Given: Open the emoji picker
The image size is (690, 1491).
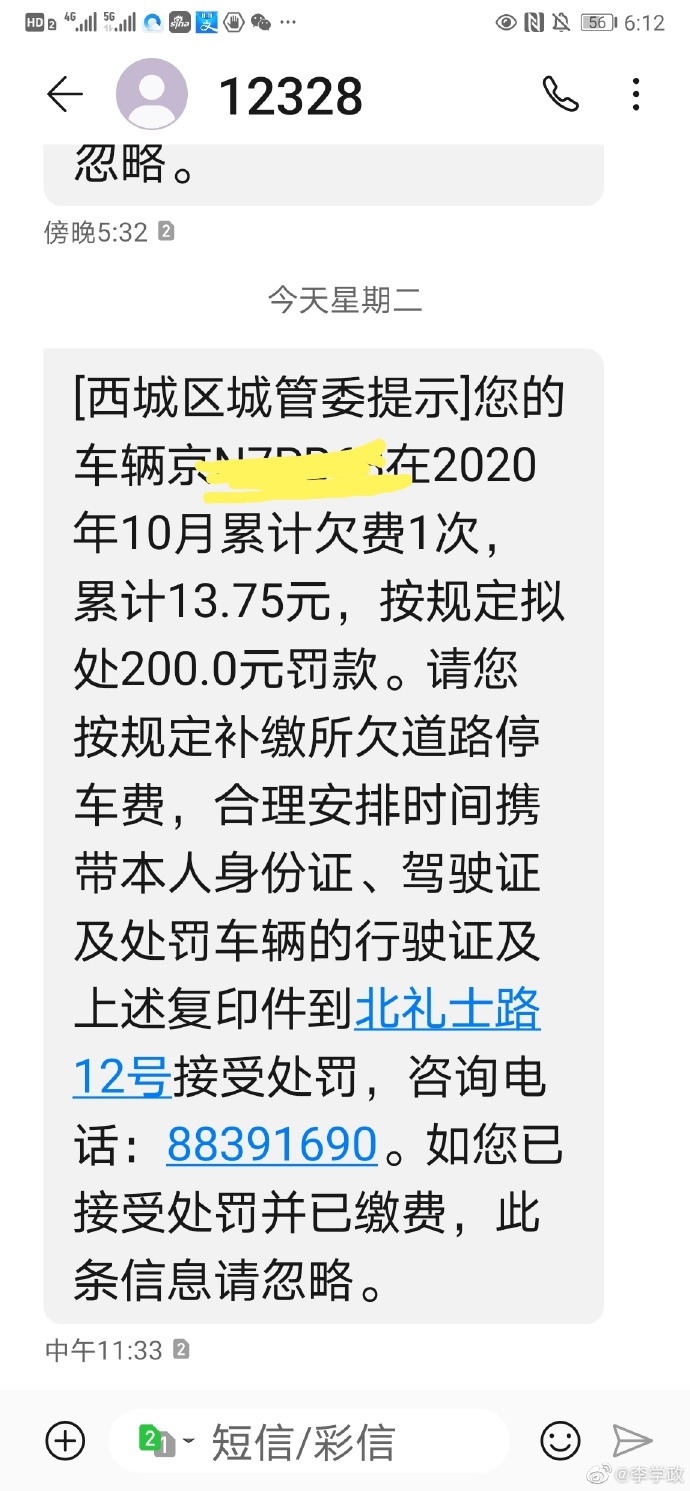Looking at the screenshot, I should 560,1441.
